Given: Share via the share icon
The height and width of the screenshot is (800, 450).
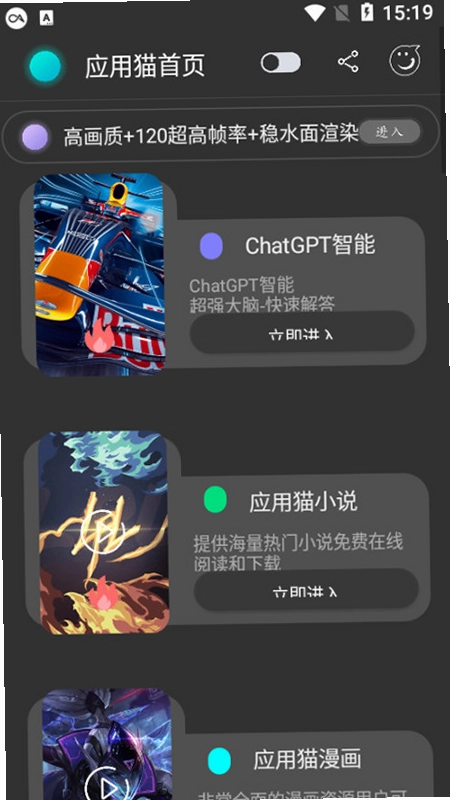Looking at the screenshot, I should [348, 62].
